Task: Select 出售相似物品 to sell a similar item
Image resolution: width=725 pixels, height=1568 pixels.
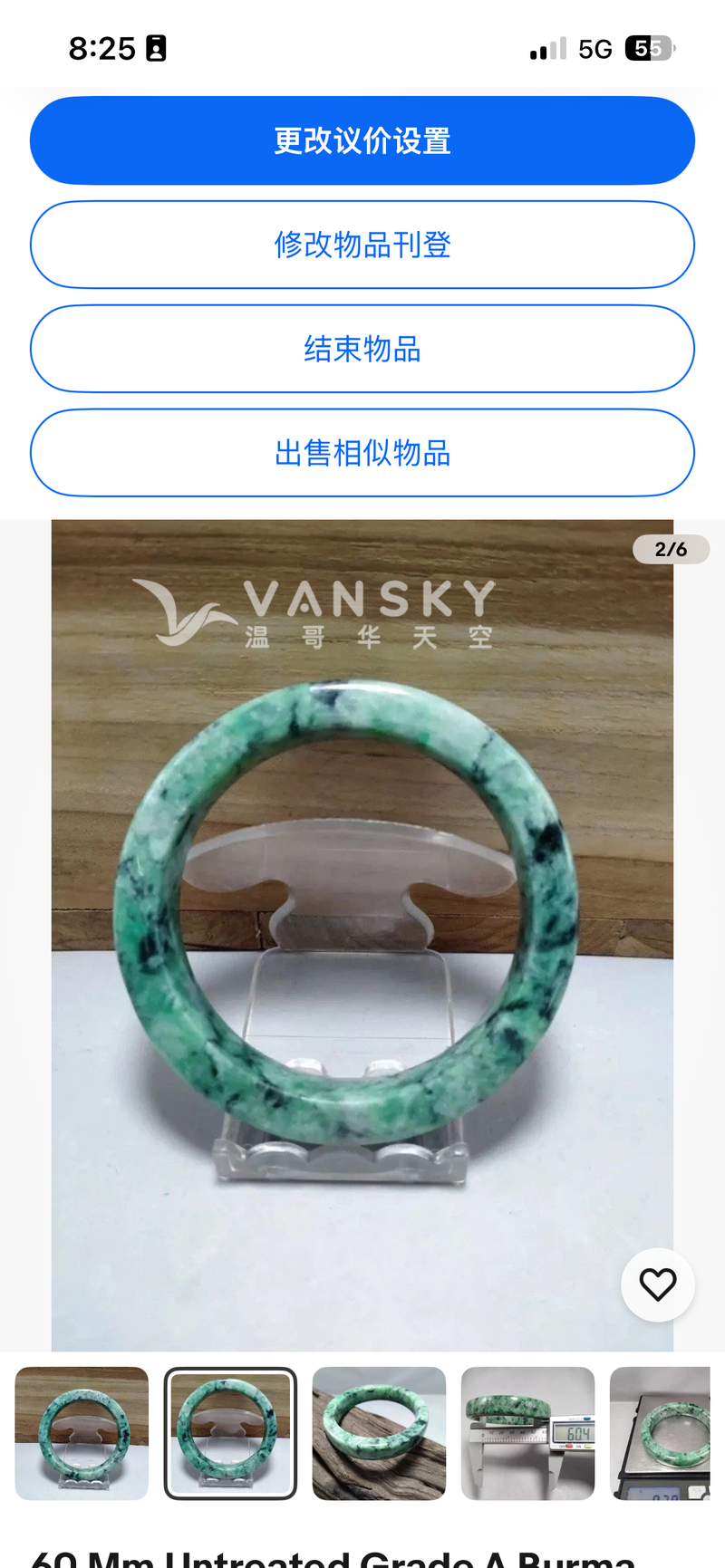Action: point(362,453)
